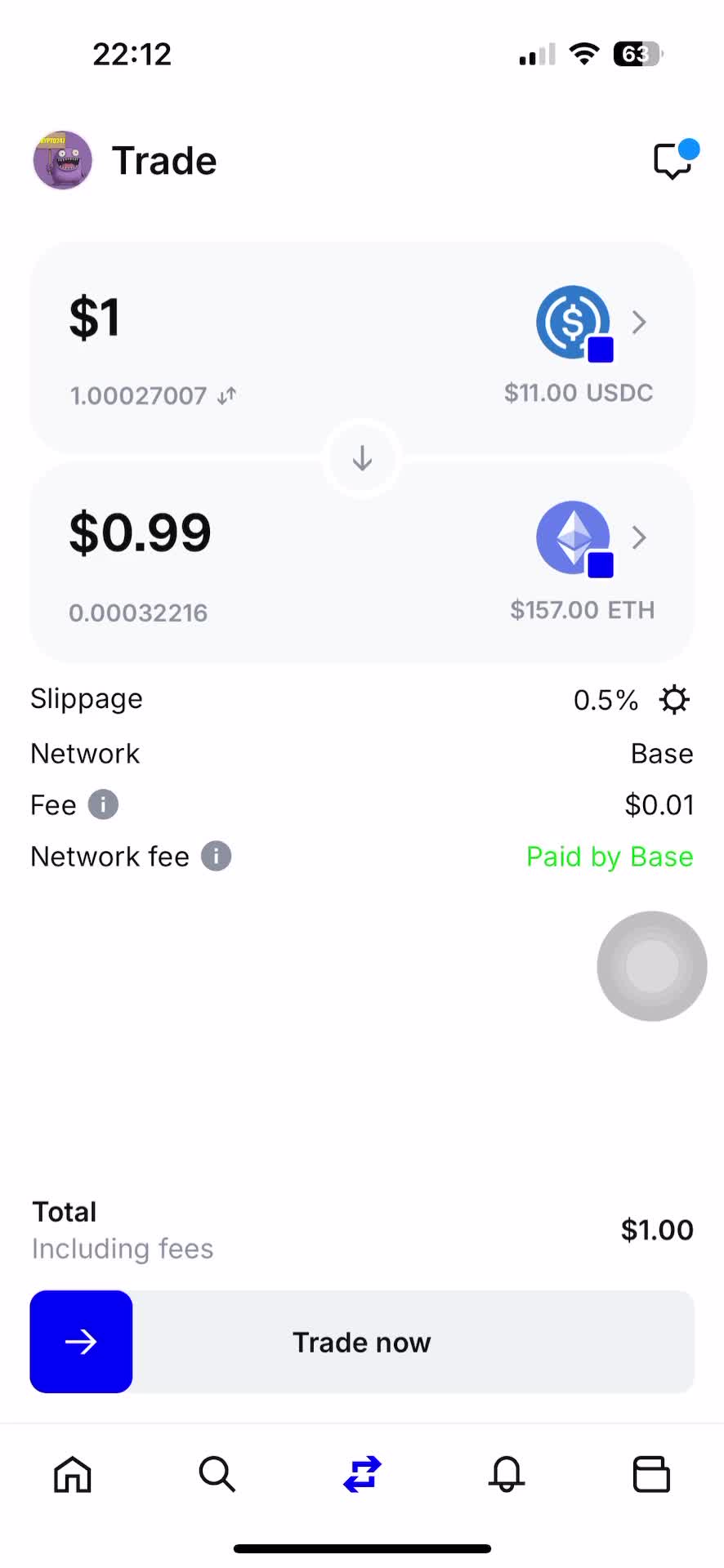Edit the $1 pay amount

[96, 318]
